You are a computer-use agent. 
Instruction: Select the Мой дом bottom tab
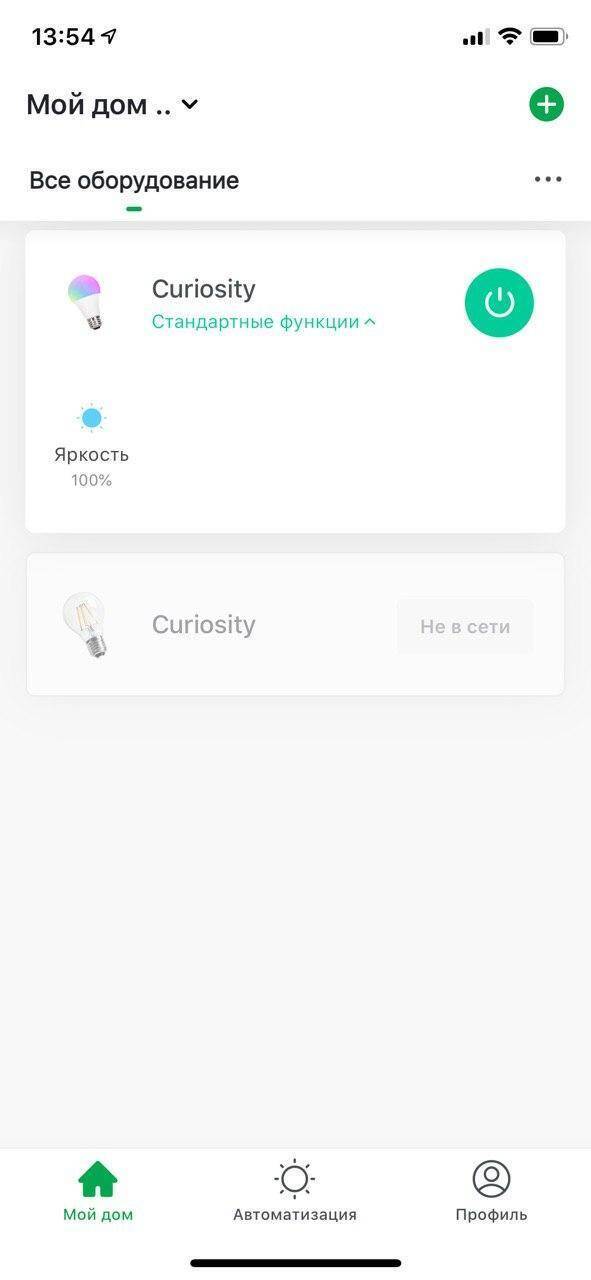pyautogui.click(x=98, y=1192)
